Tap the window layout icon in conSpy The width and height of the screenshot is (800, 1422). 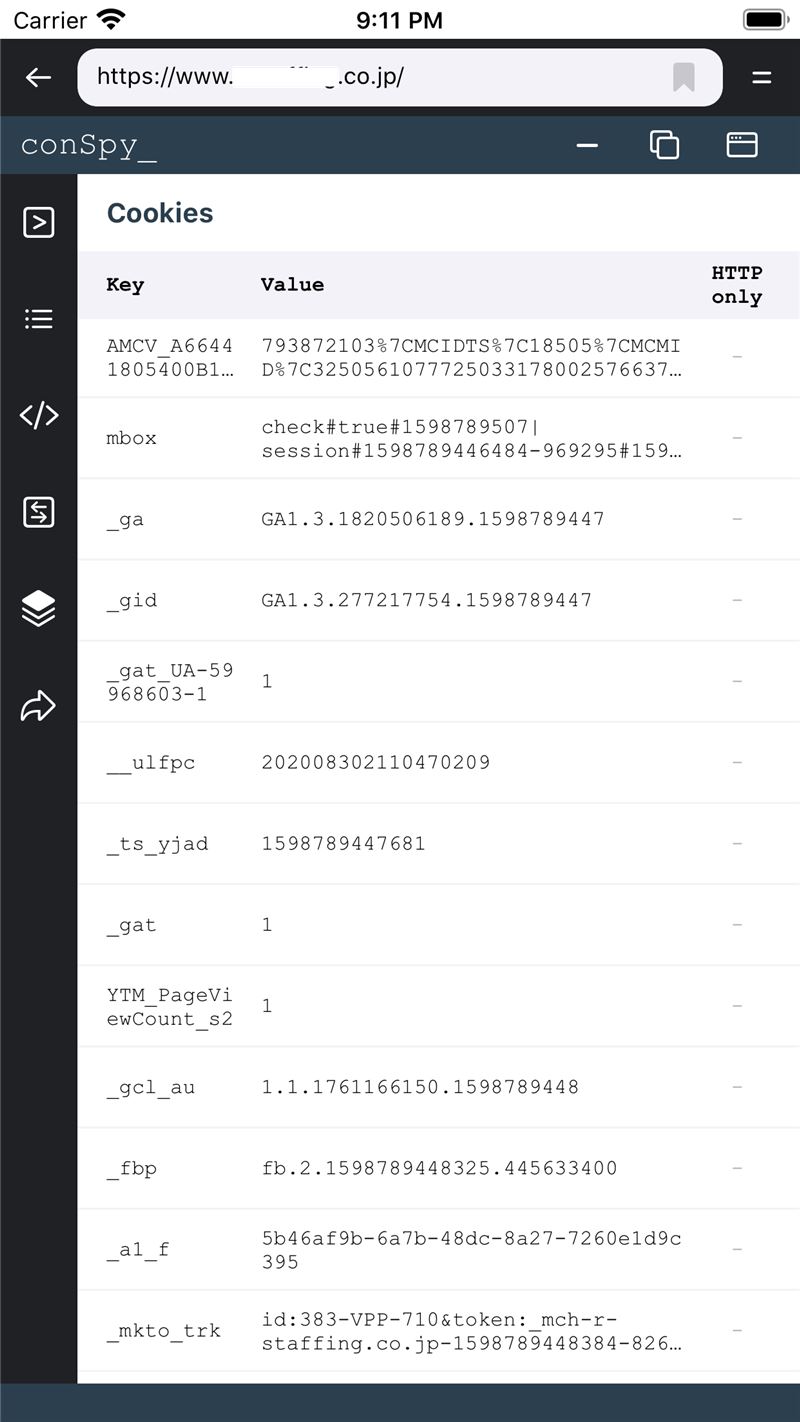point(741,145)
